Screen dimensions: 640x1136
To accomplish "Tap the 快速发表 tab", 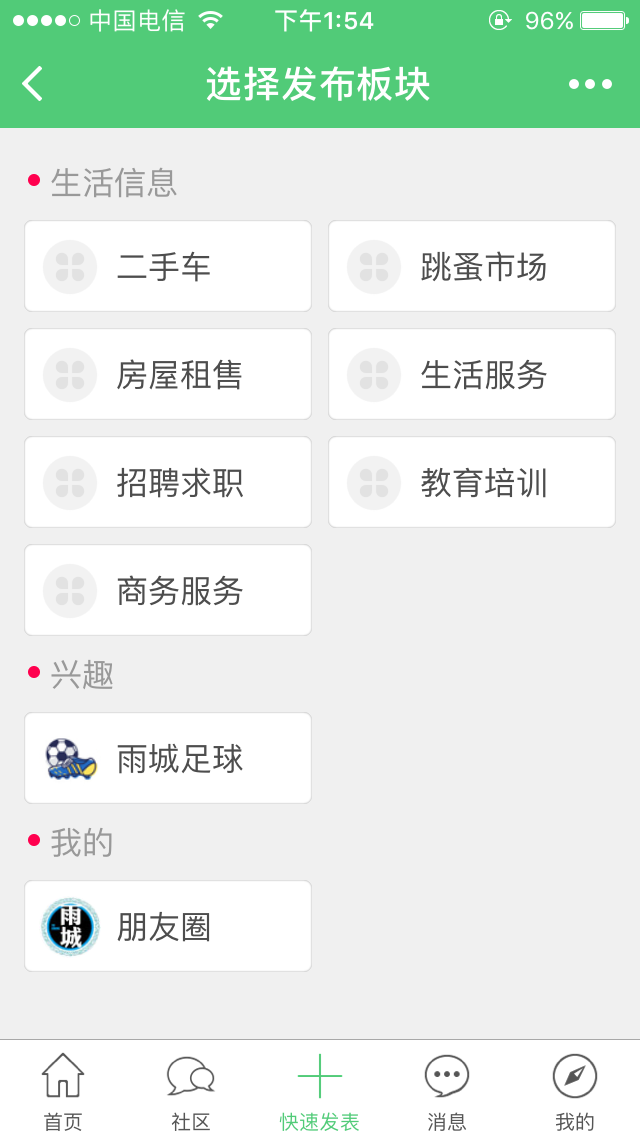I will click(320, 1090).
